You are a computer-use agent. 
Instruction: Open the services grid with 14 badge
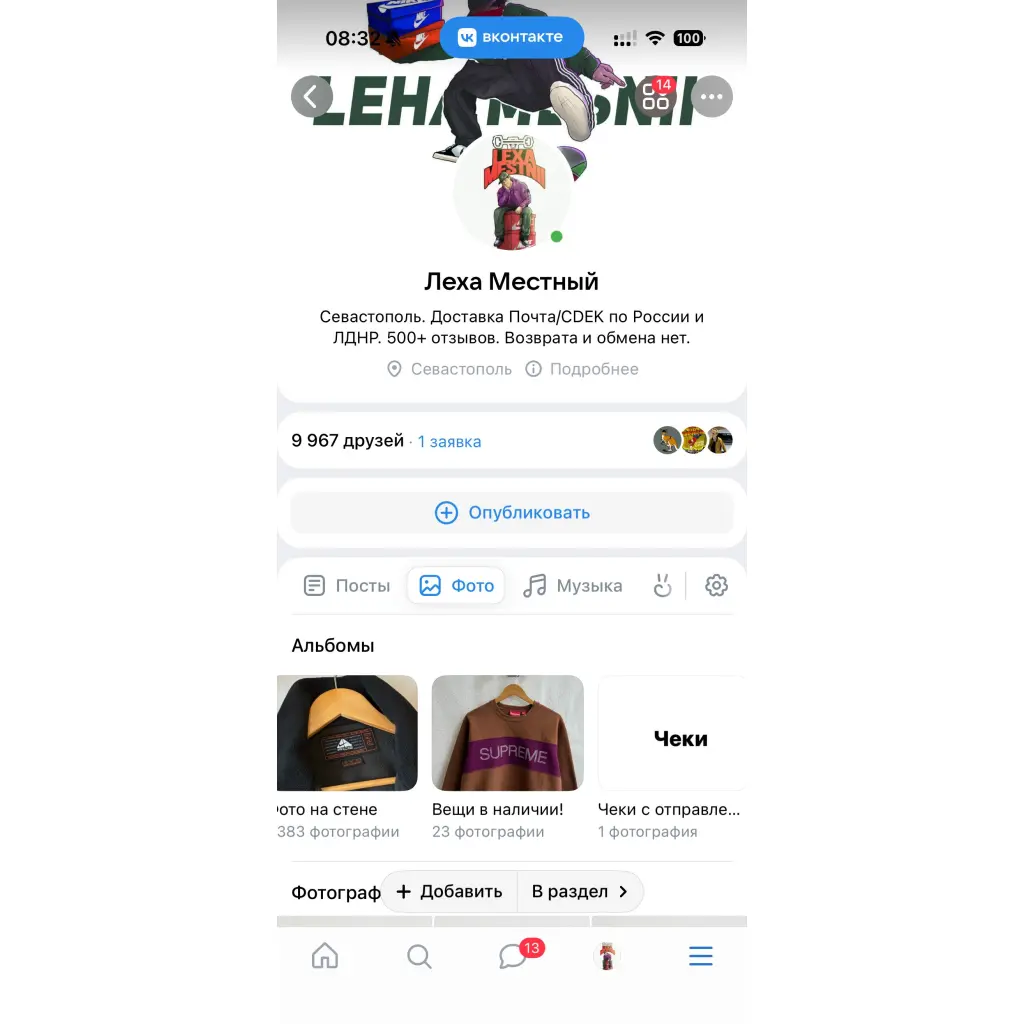(656, 97)
